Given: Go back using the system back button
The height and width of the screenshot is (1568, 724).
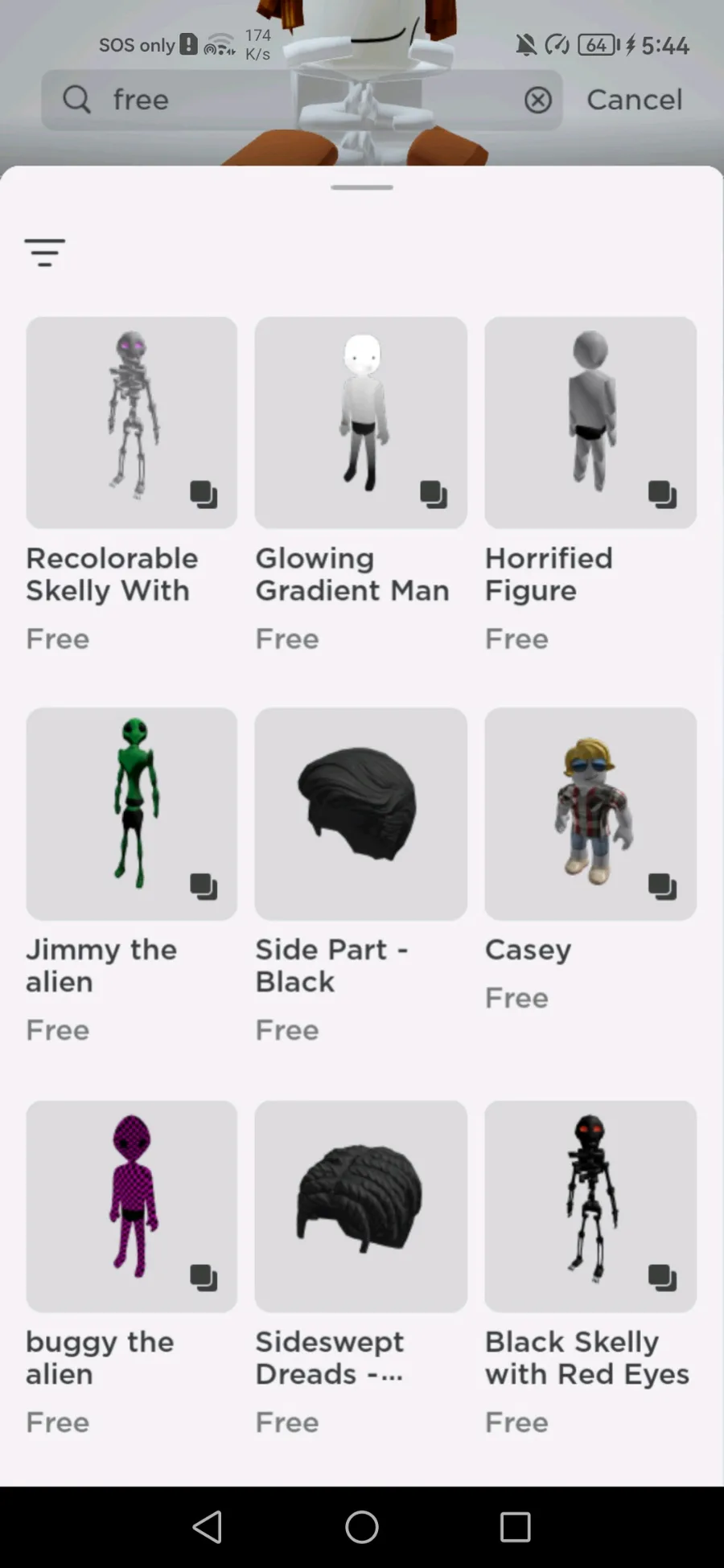Looking at the screenshot, I should point(208,1526).
